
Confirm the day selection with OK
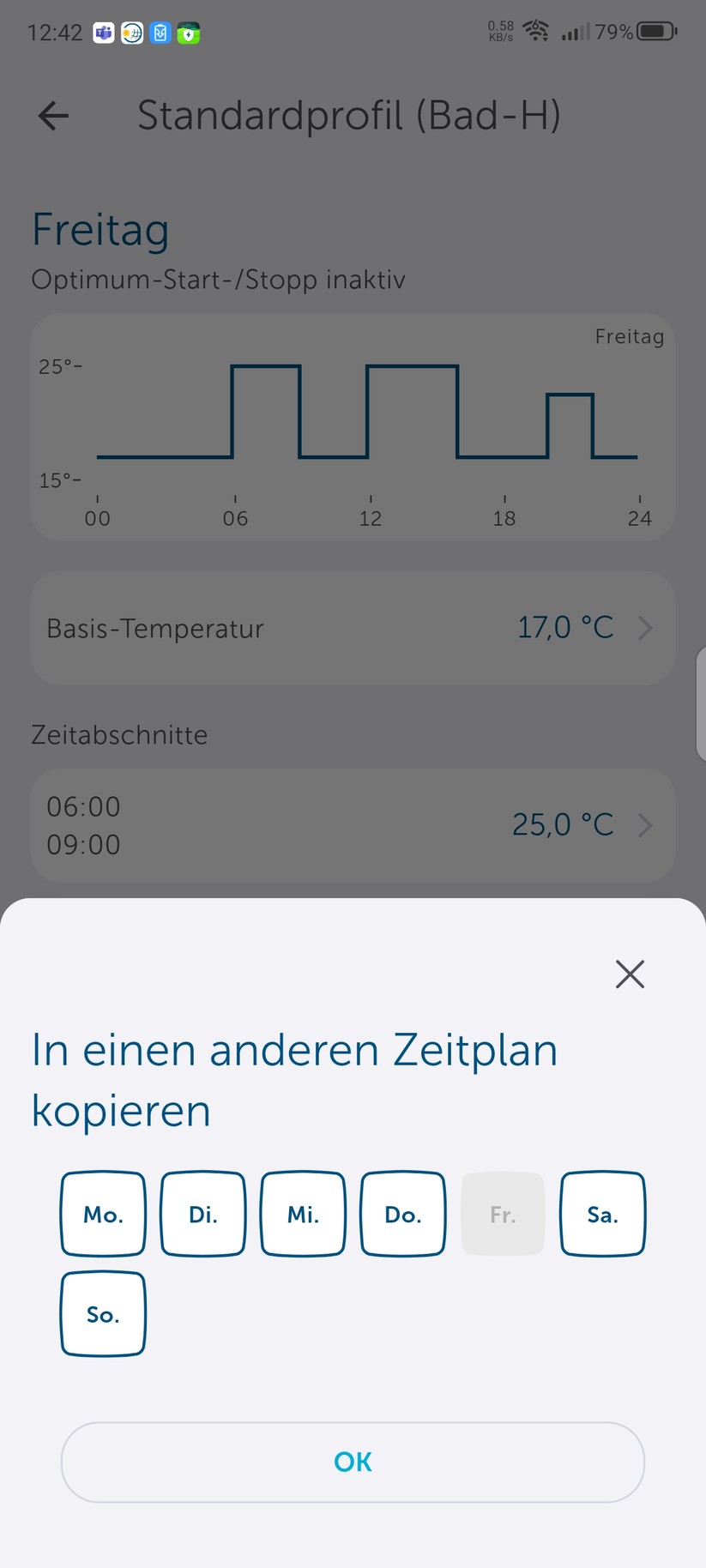353,1462
